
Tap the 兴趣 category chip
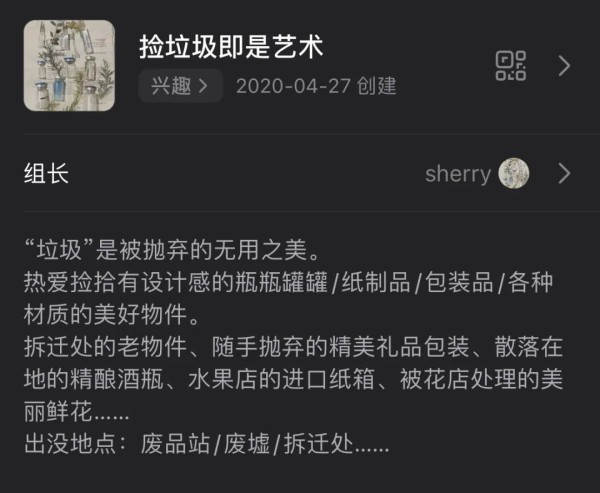point(180,86)
